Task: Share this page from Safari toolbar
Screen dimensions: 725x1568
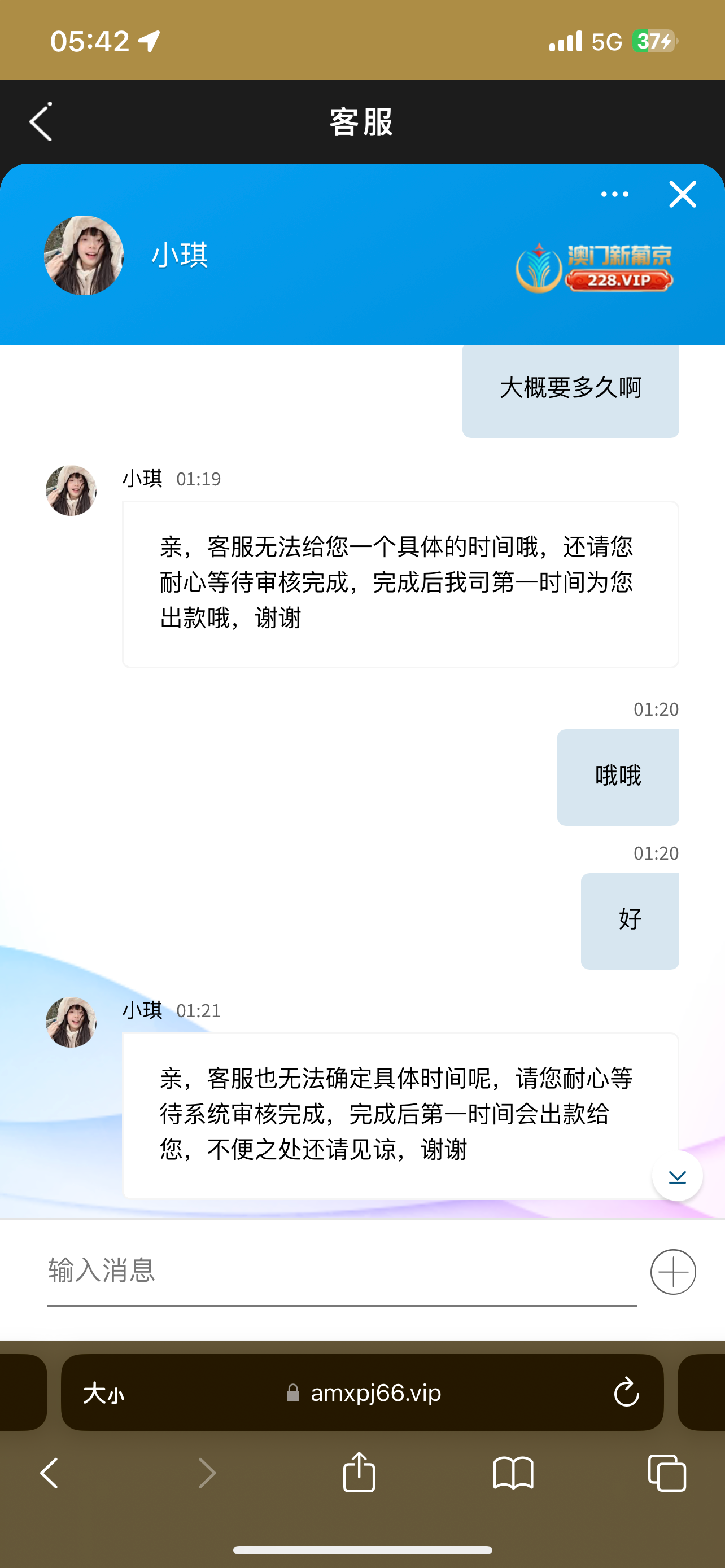Action: 359,1473
